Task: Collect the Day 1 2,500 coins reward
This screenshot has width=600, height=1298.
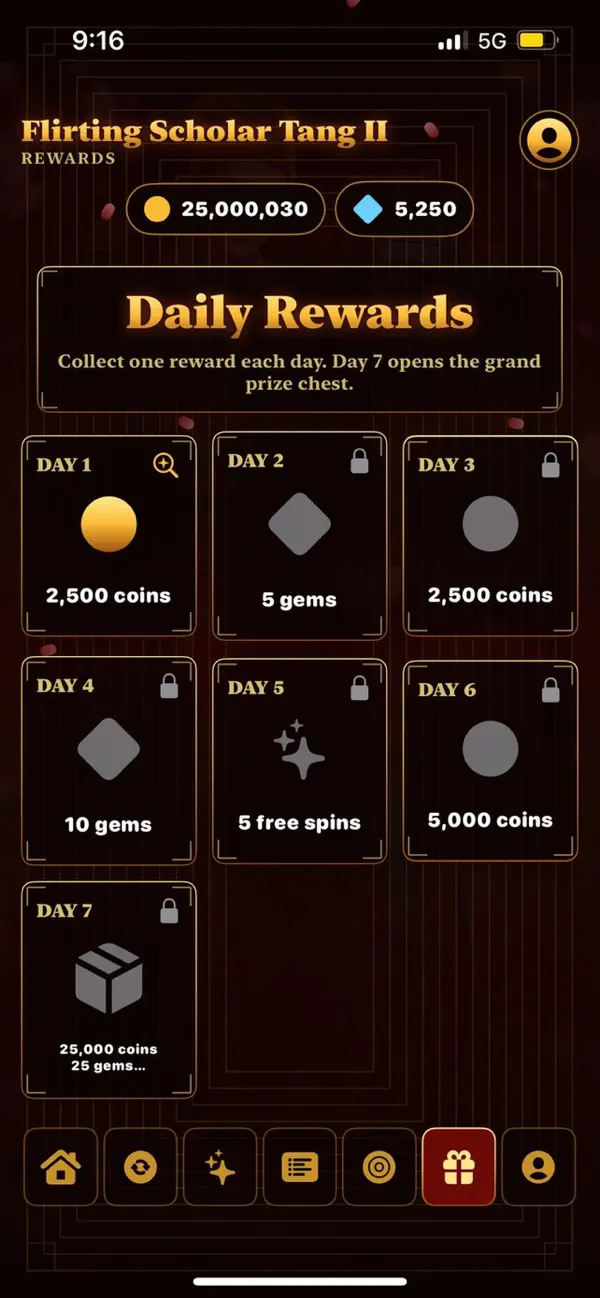Action: point(108,536)
